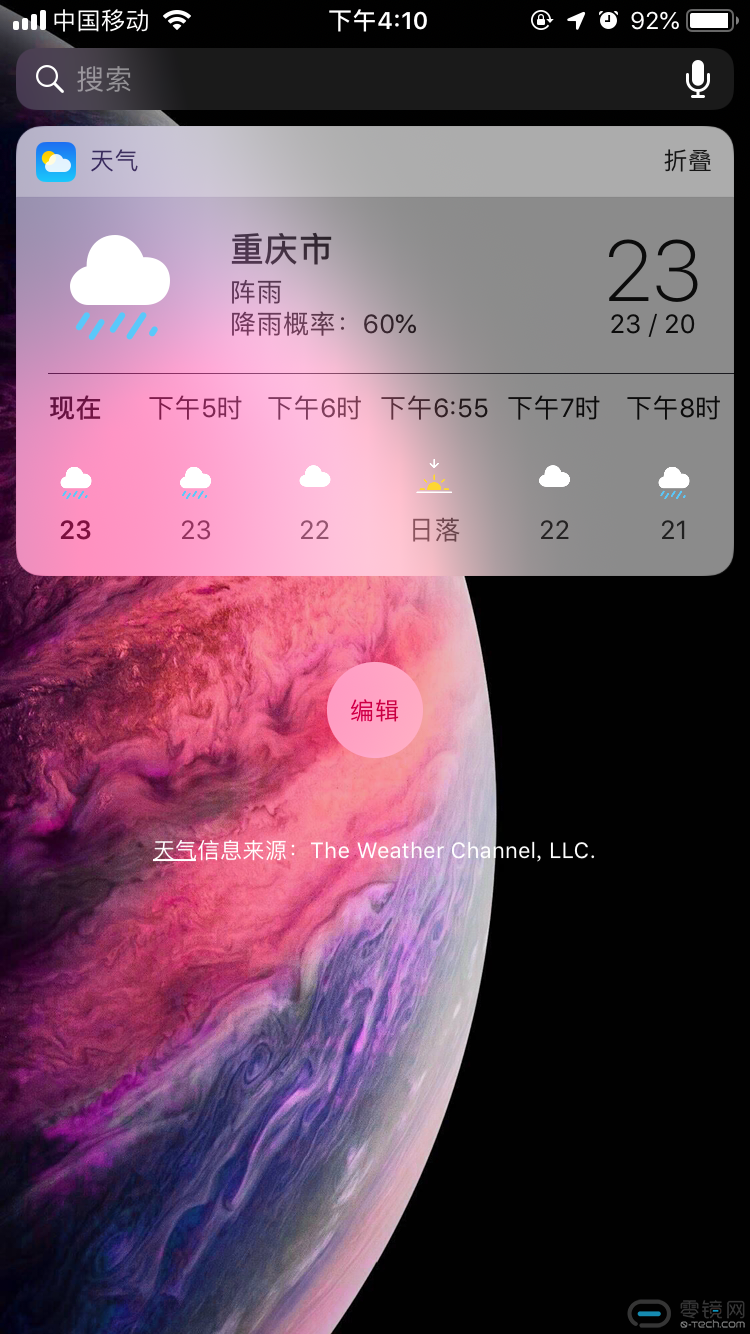Collapse the weather widget with 折叠
The image size is (750, 1334).
tap(687, 161)
